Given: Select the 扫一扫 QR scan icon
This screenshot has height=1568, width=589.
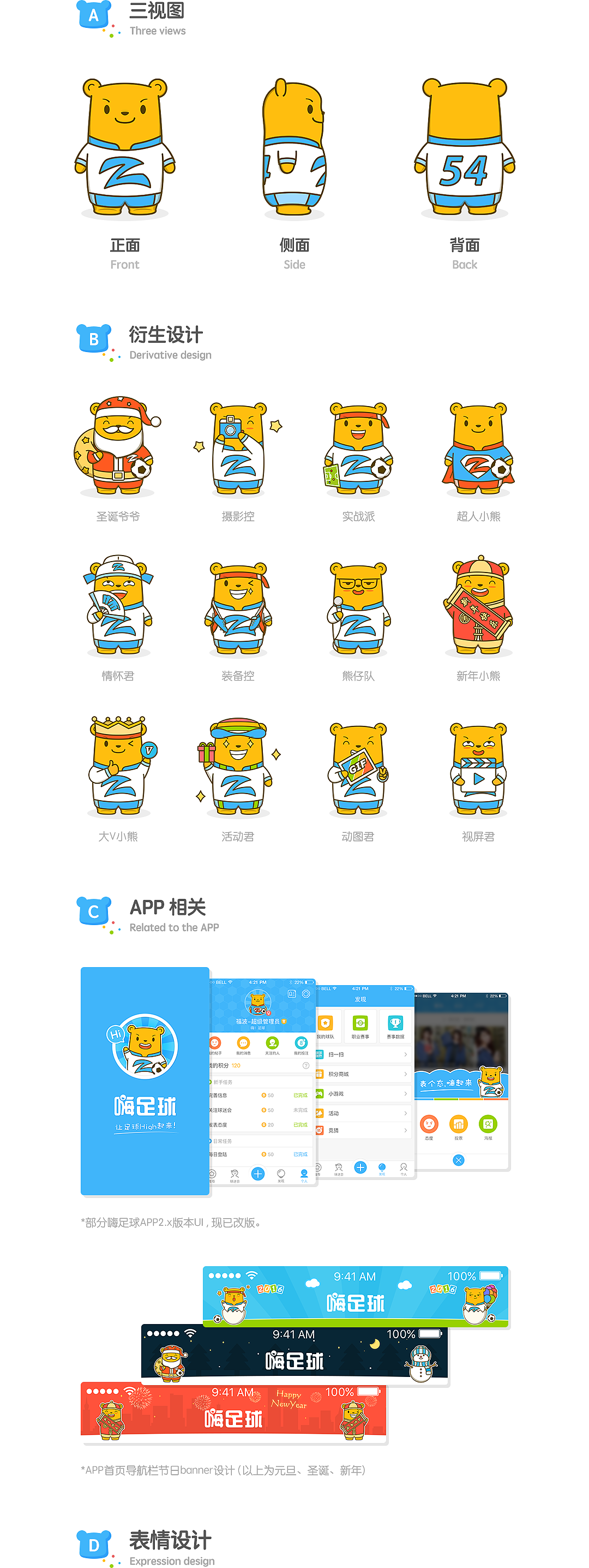Looking at the screenshot, I should (320, 1056).
